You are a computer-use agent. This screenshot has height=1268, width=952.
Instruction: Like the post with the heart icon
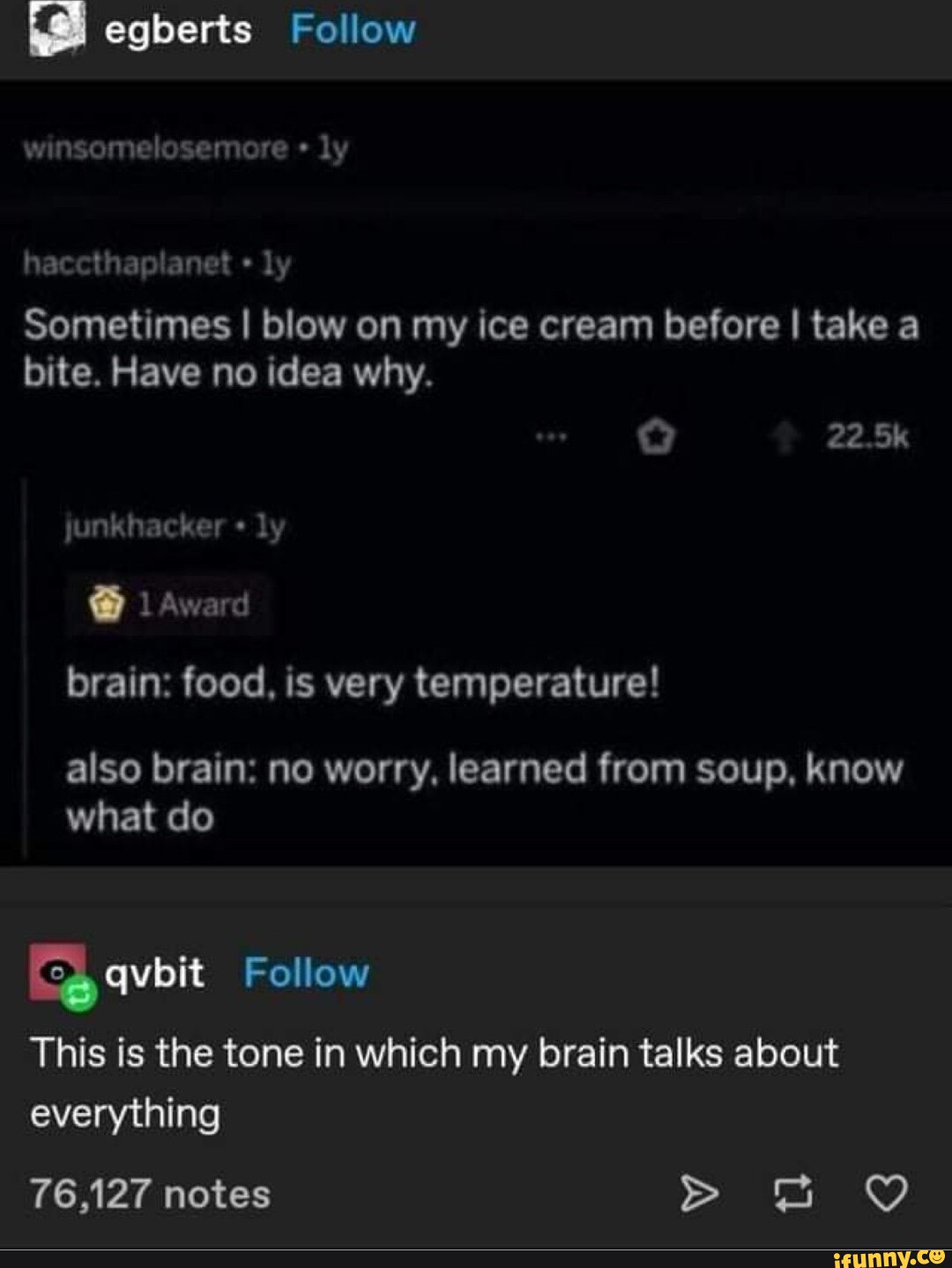coord(886,1193)
